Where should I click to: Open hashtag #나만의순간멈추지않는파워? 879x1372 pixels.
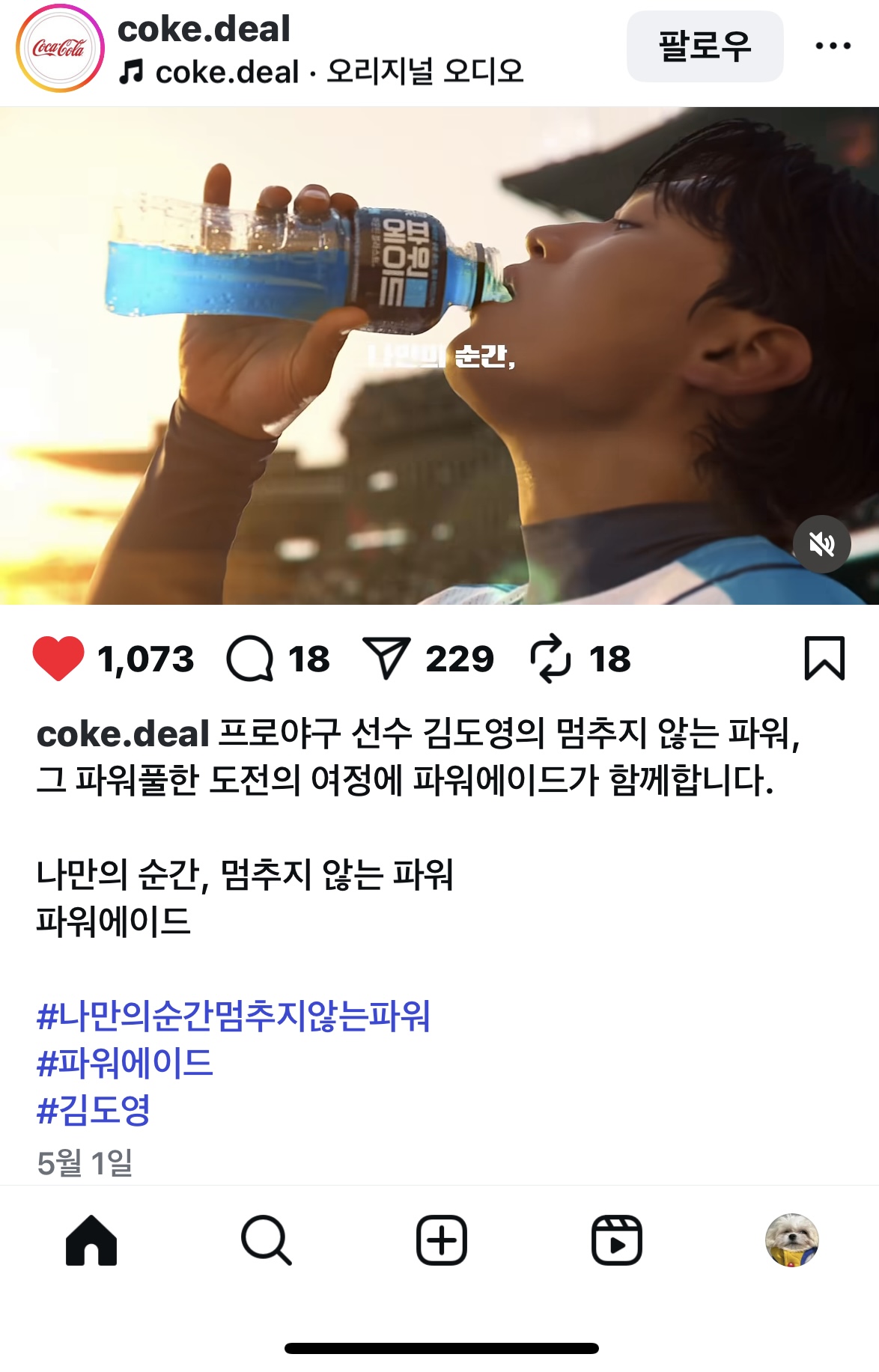(x=234, y=1016)
